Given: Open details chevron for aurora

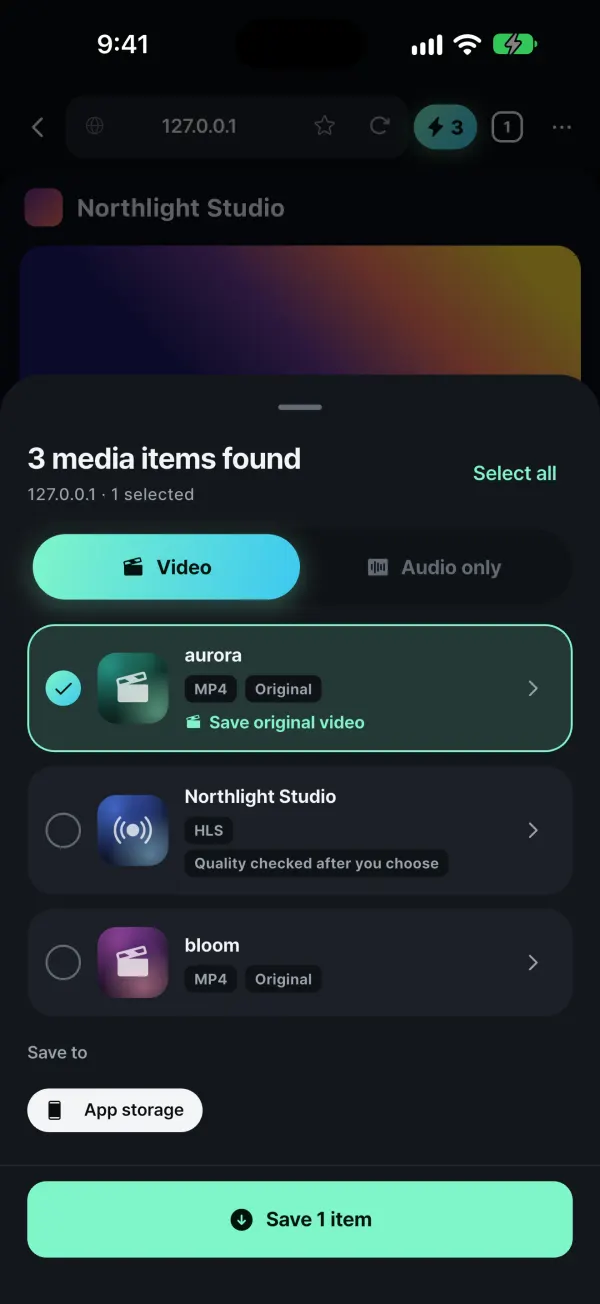Looking at the screenshot, I should pyautogui.click(x=533, y=688).
